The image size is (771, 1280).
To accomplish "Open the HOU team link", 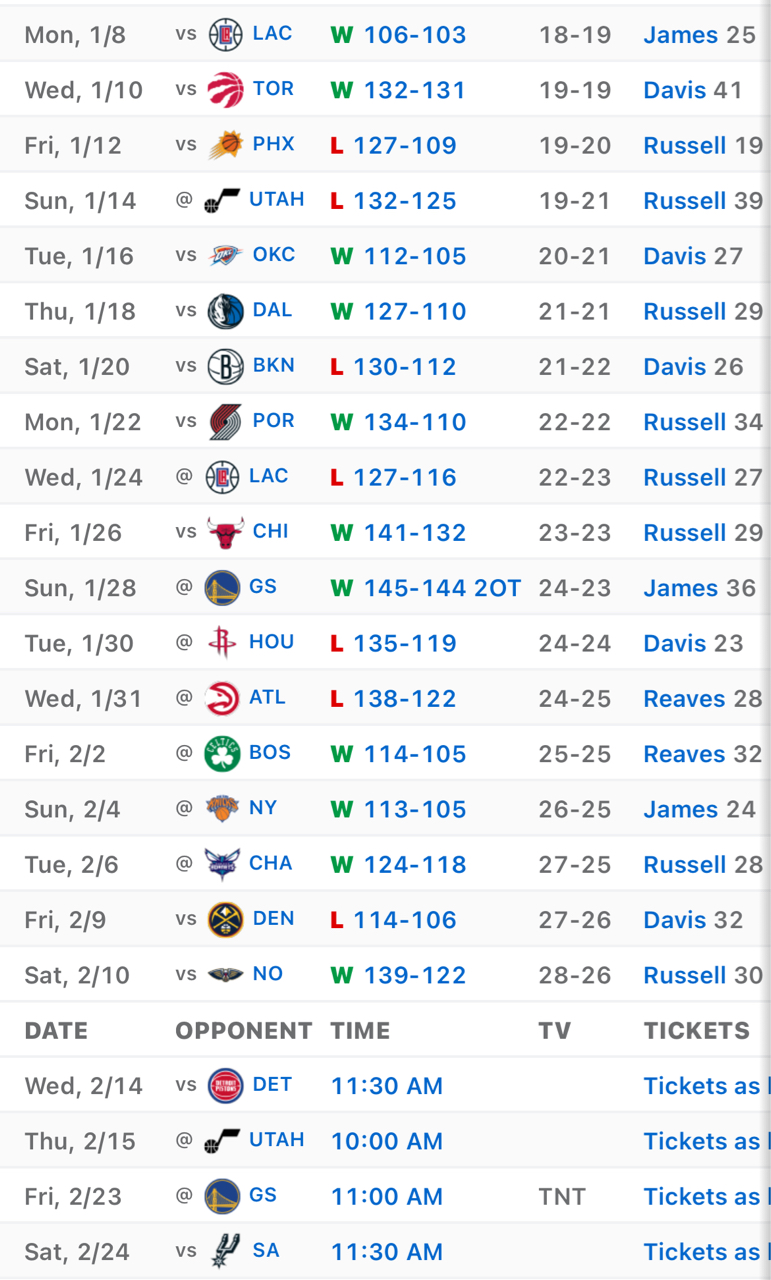I will point(272,642).
